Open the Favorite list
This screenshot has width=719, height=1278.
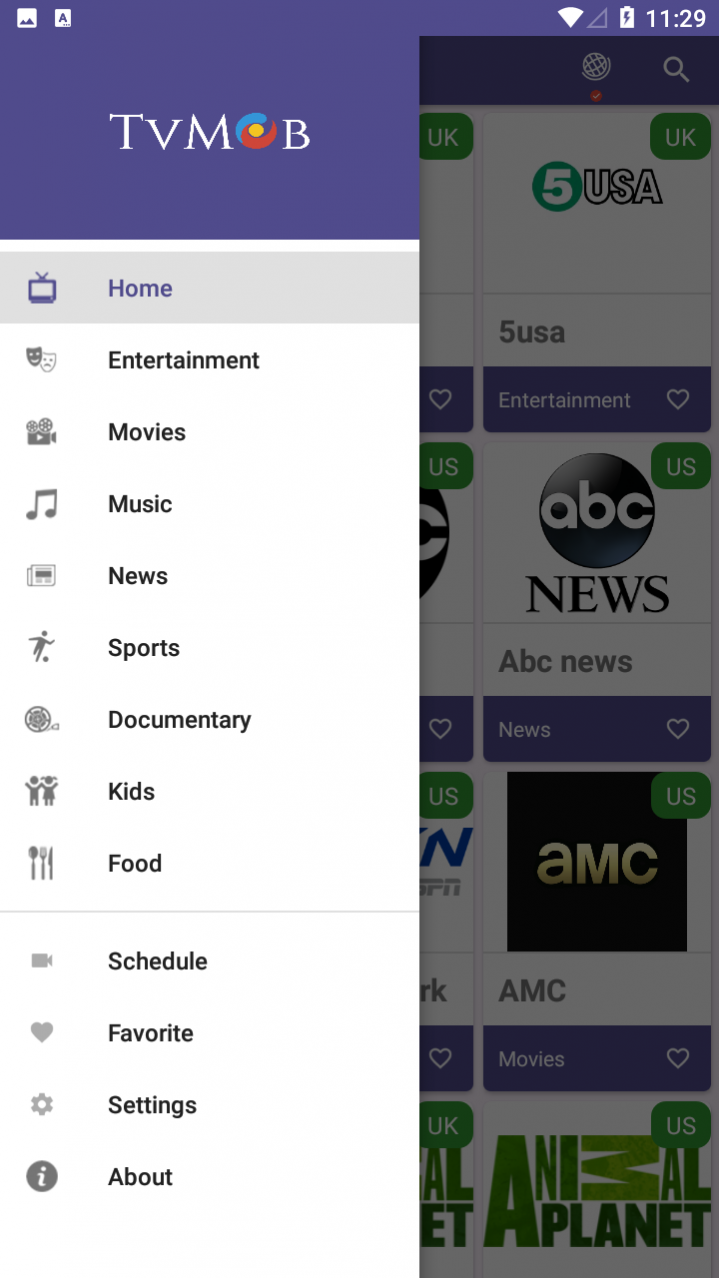(209, 1033)
